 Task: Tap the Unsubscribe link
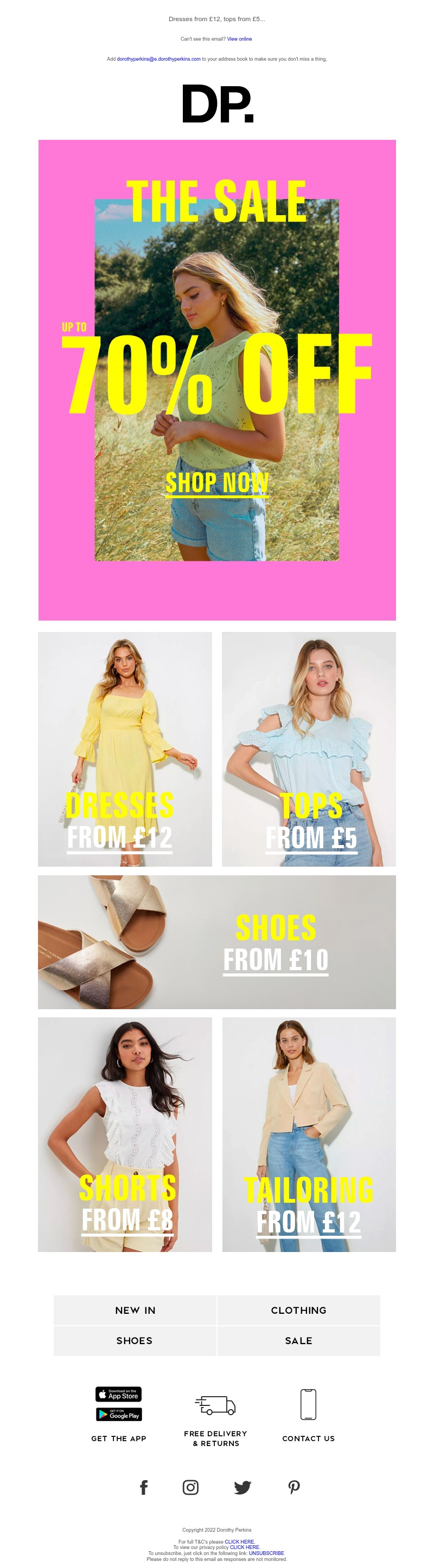(266, 1553)
